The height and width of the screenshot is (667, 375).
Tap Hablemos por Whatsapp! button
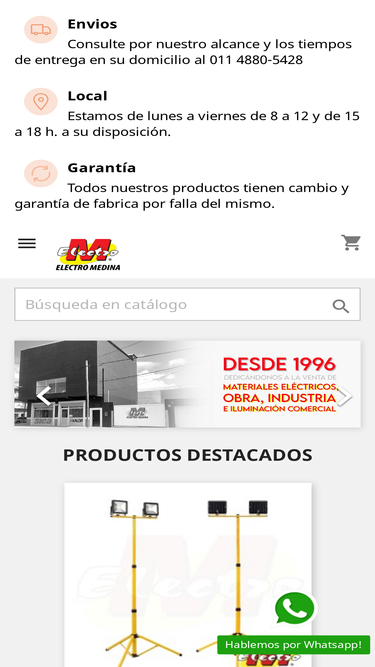click(x=293, y=644)
